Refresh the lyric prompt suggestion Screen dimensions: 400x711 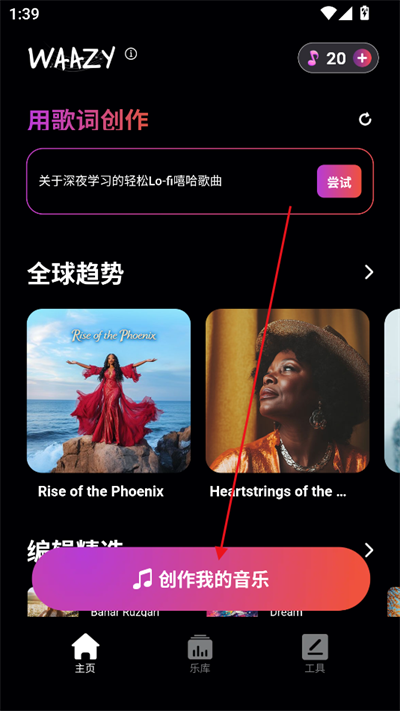click(365, 120)
